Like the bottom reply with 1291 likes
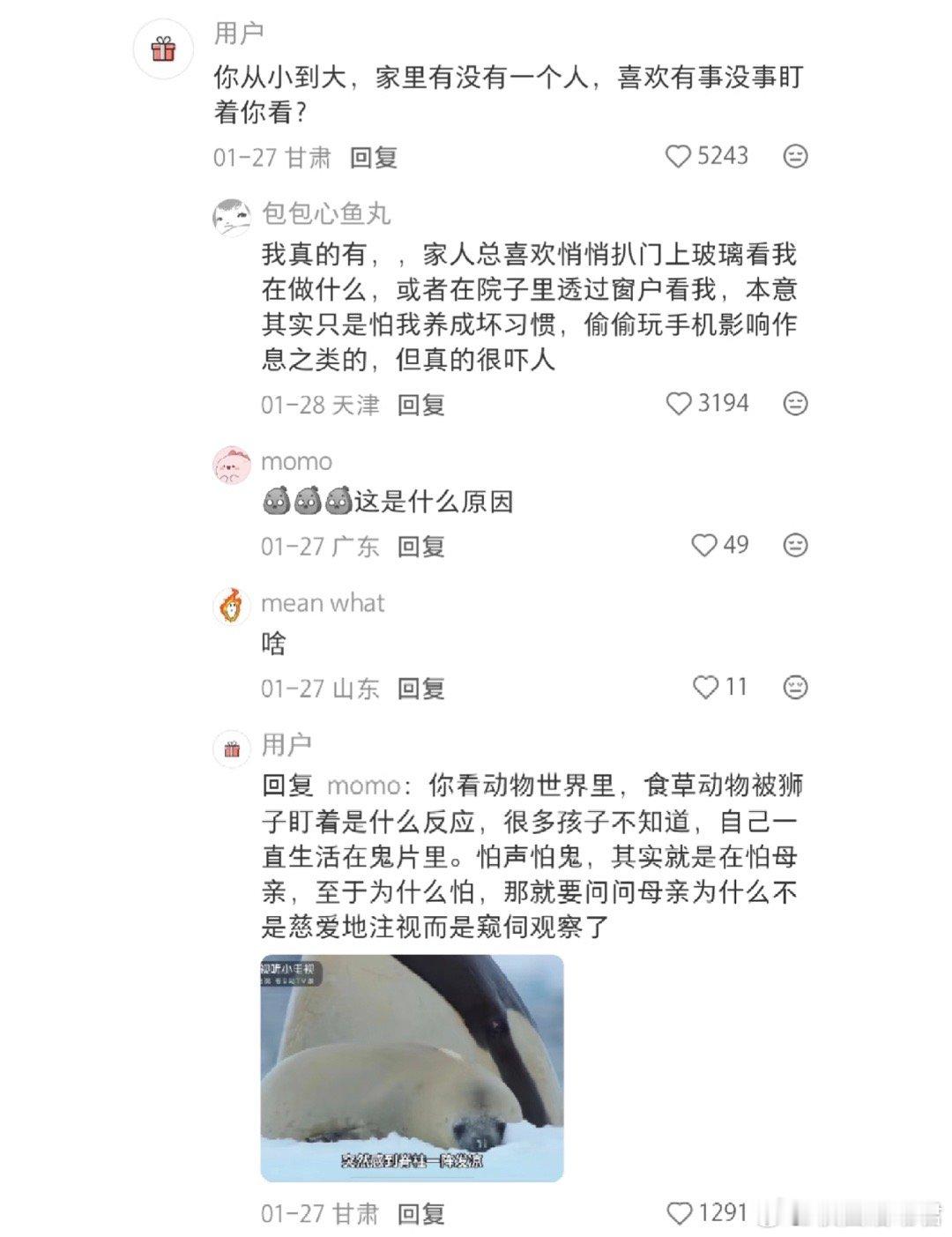Screen dimensions: 952x1237 point(680,1211)
